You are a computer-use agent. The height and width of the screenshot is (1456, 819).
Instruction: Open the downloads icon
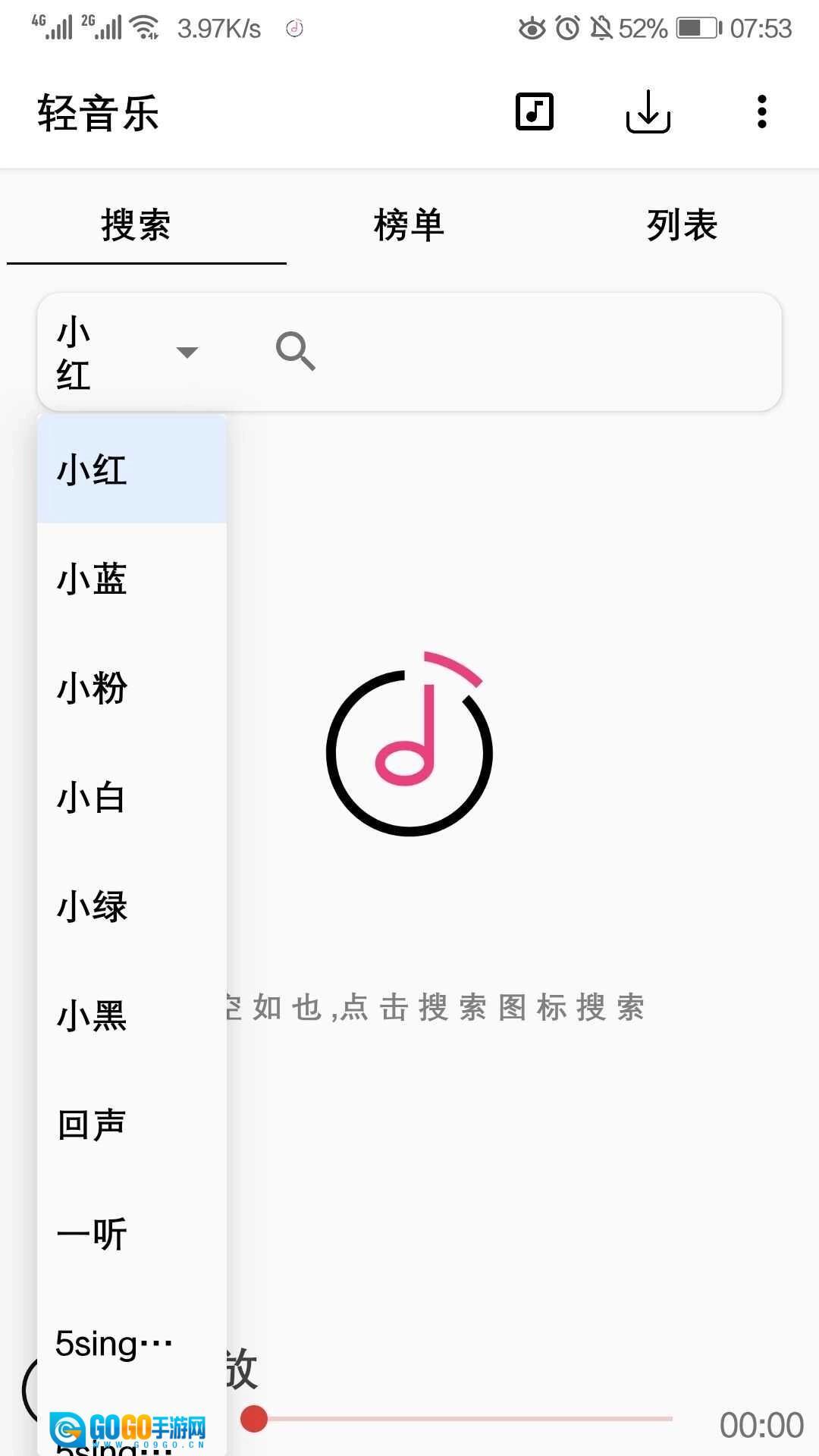(x=648, y=112)
